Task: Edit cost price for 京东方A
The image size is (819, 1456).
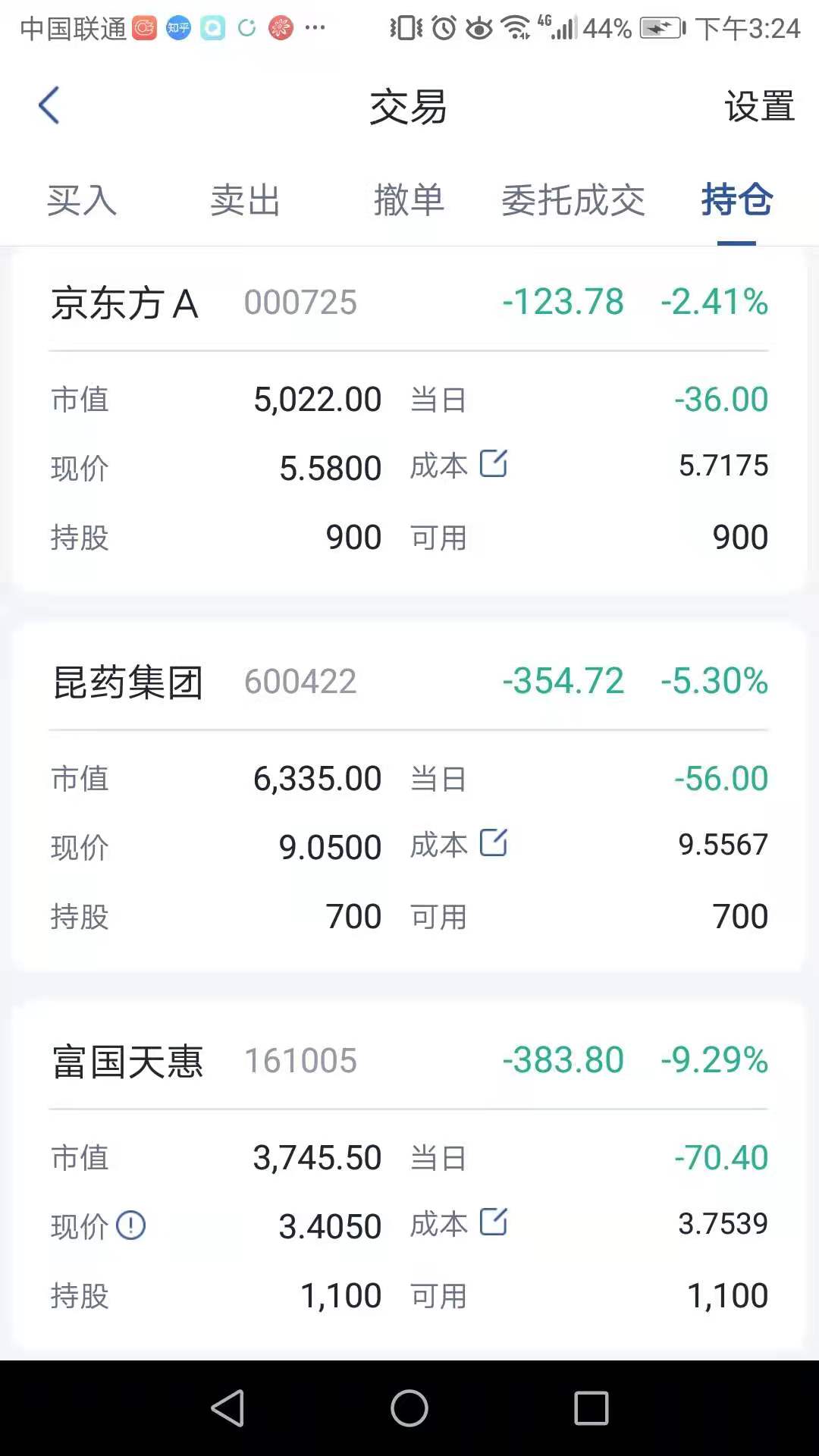Action: click(493, 463)
